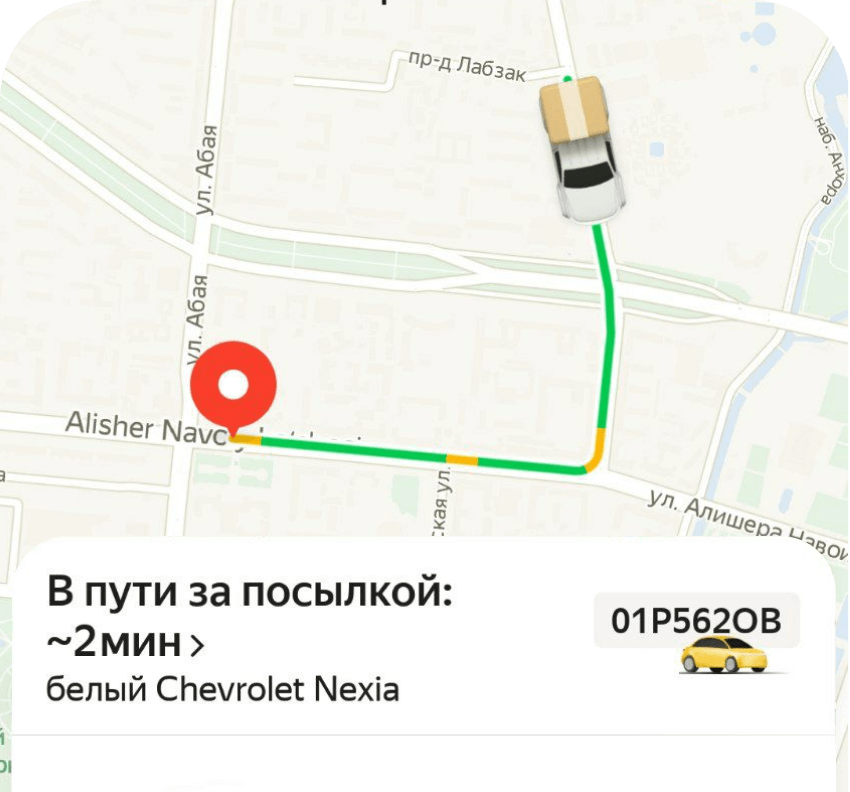The height and width of the screenshot is (792, 850).
Task: Tap the red pickup pin on the map
Action: [233, 385]
